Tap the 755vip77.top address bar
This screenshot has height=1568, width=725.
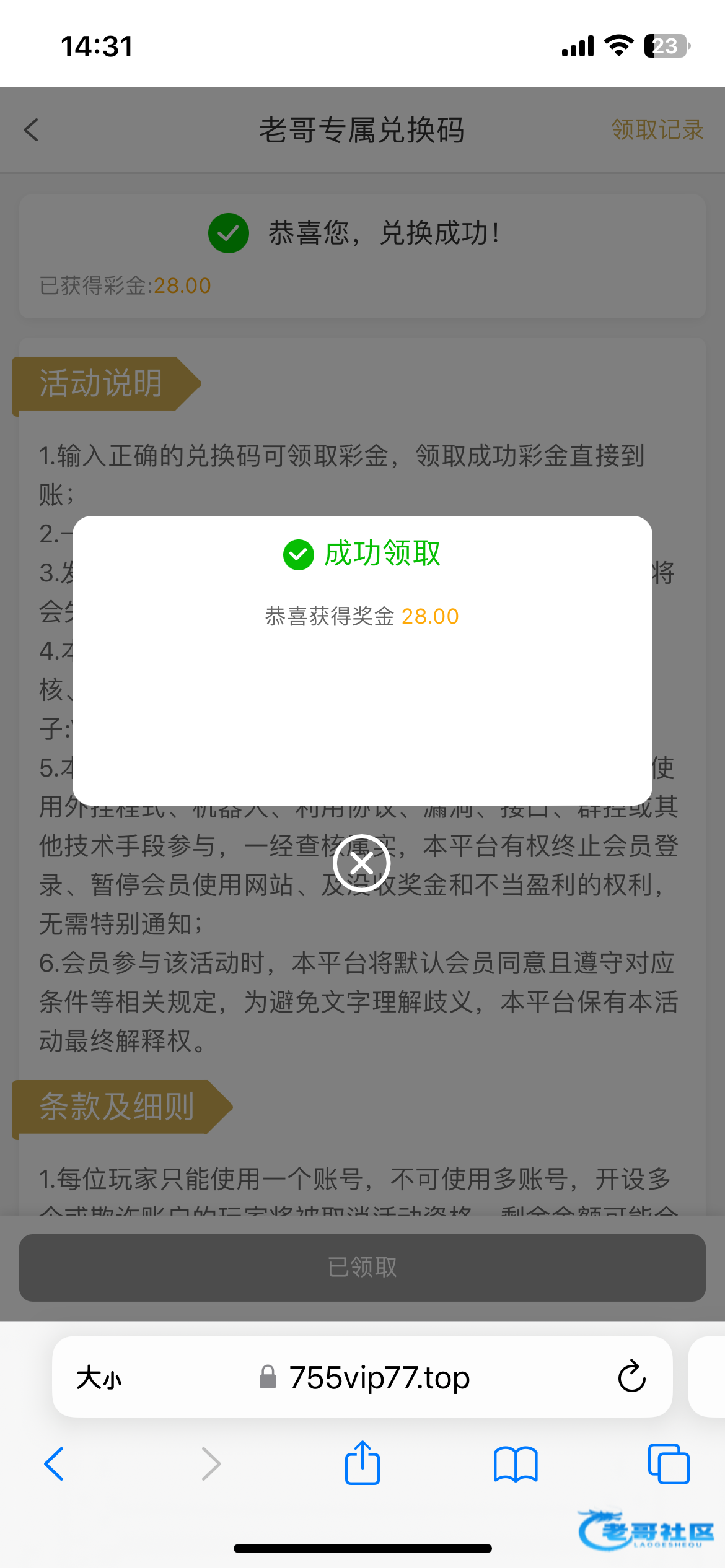pyautogui.click(x=363, y=1377)
